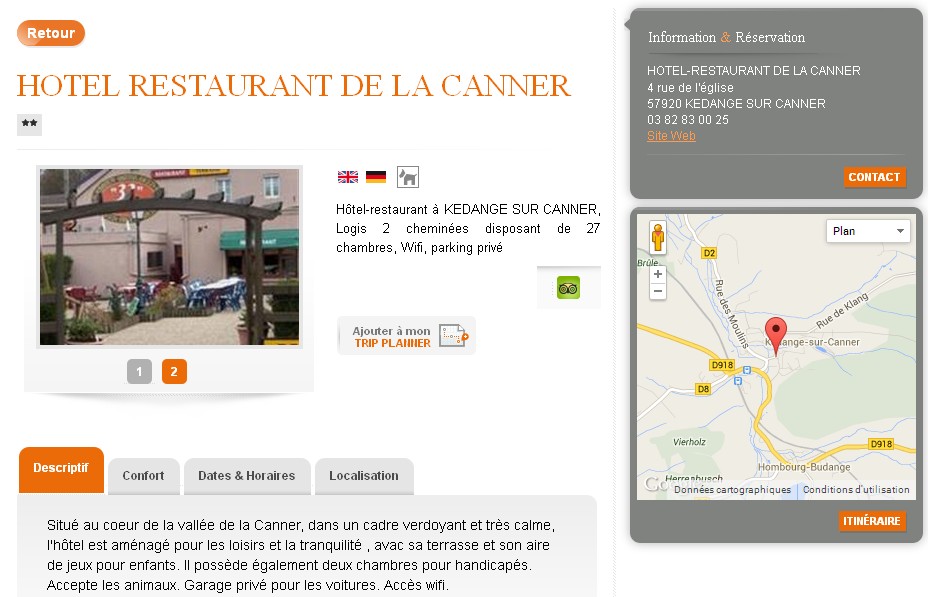Open the Site Web link
Viewport: 928px width, 597px height.
[x=671, y=136]
